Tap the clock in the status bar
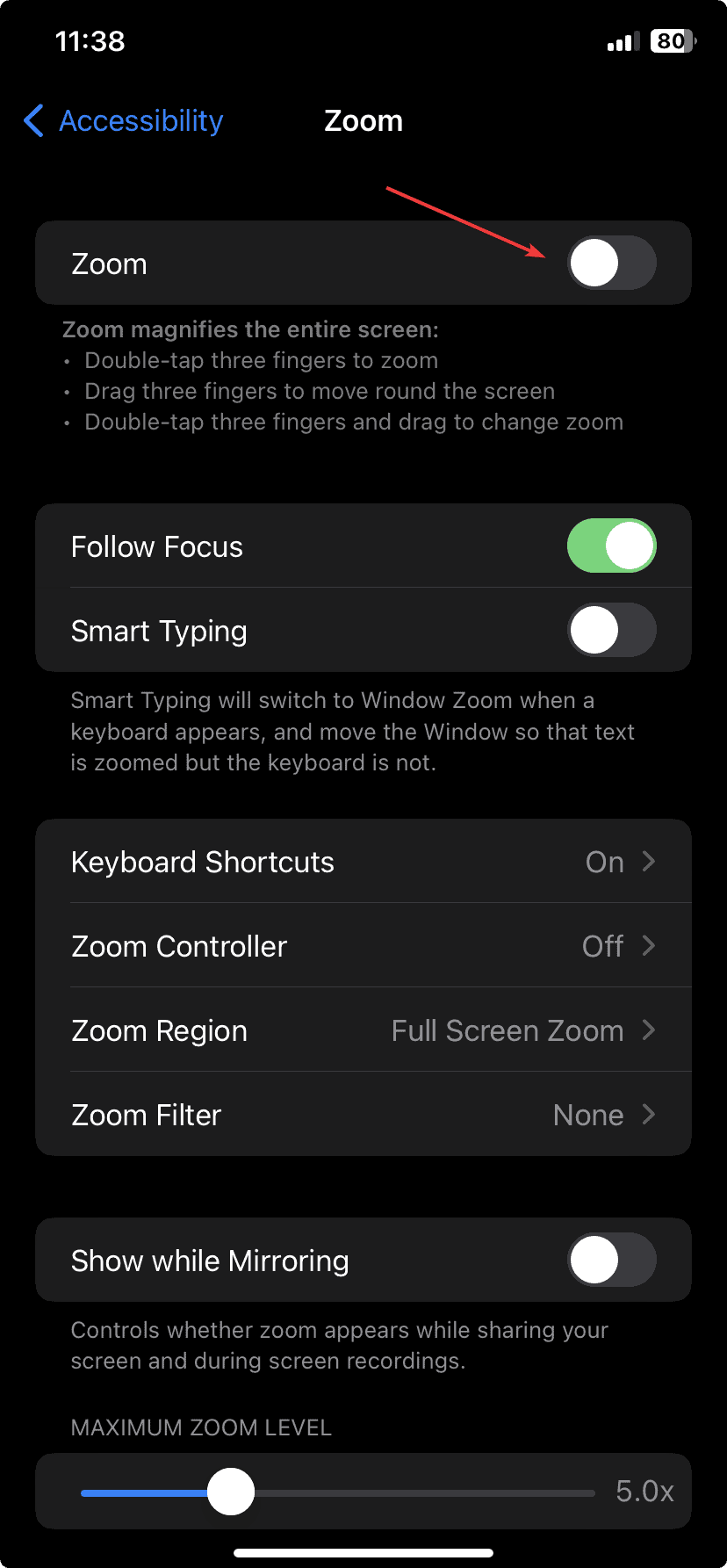This screenshot has height=1568, width=727. (87, 40)
